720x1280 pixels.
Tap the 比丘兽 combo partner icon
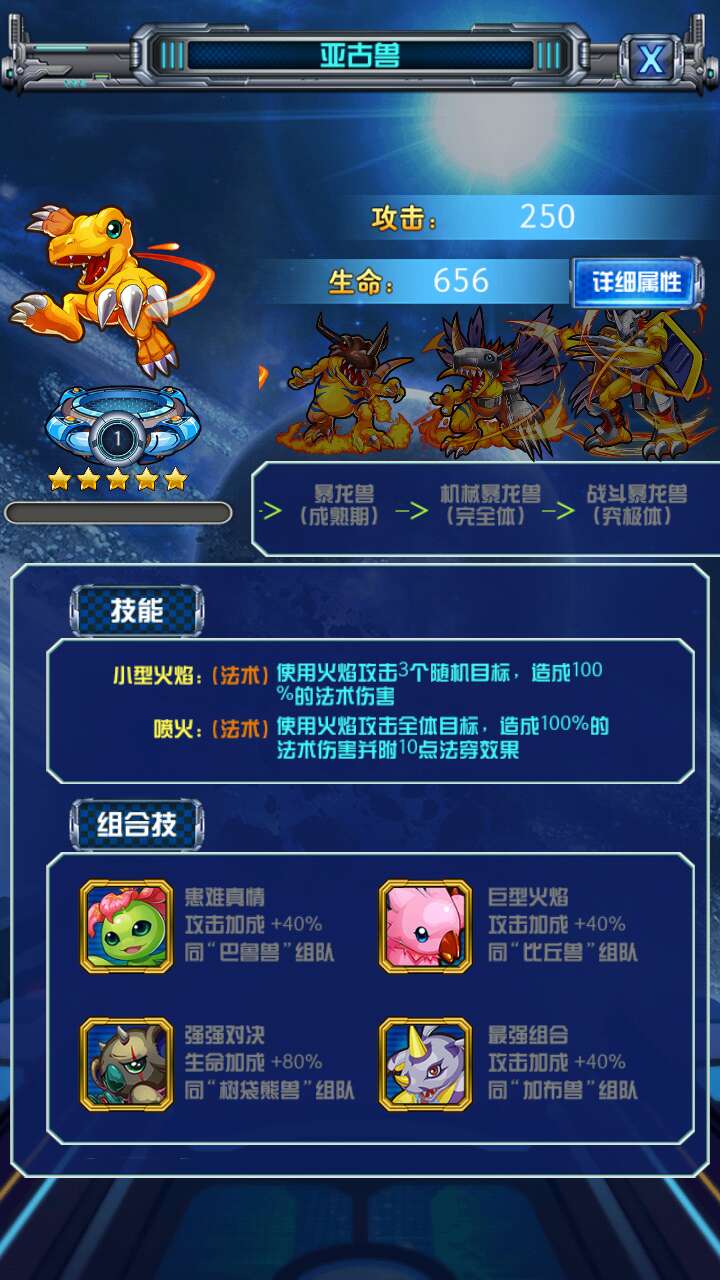[425, 926]
